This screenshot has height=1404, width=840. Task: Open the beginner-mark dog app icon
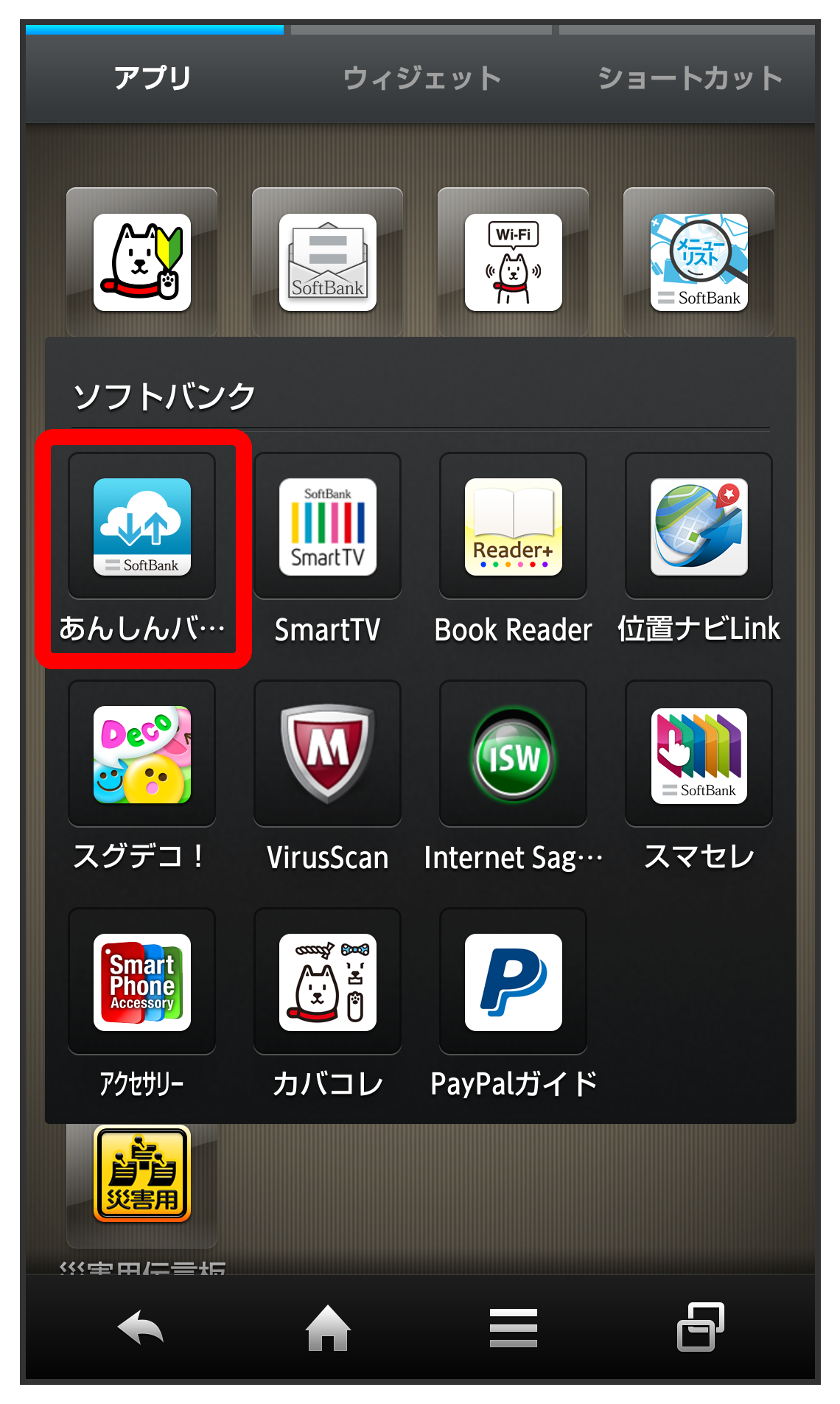pos(142,262)
